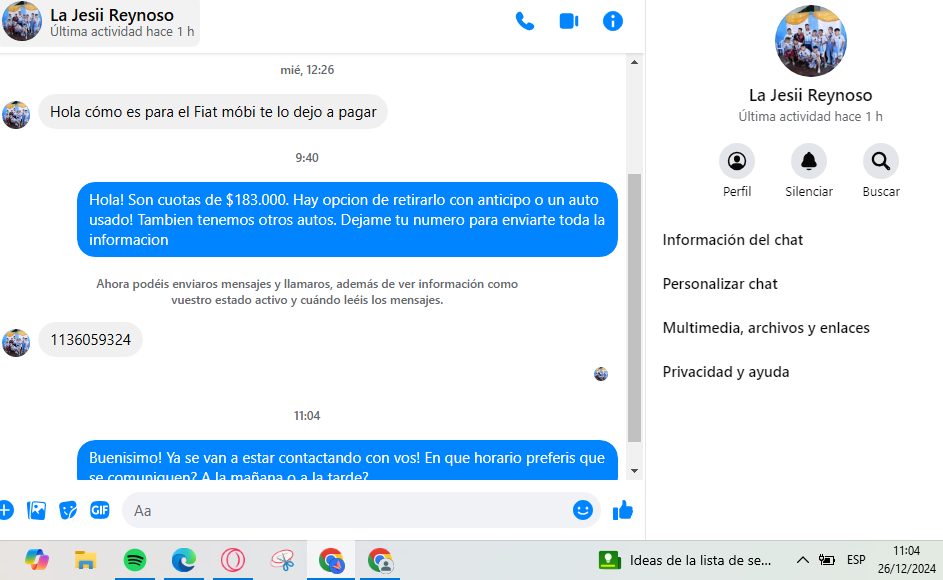Open the GIF picker
Image resolution: width=943 pixels, height=580 pixels.
pyautogui.click(x=99, y=510)
